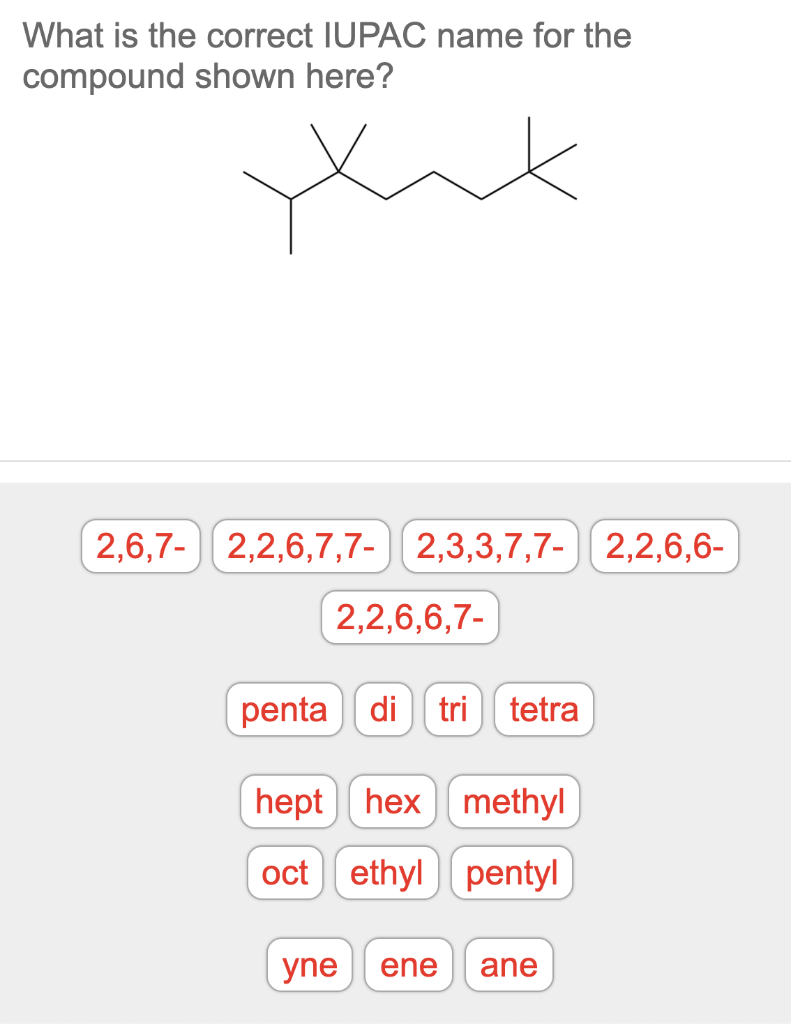Select the "pentyl" substituent chip
Image resolution: width=791 pixels, height=1024 pixels.
511,872
